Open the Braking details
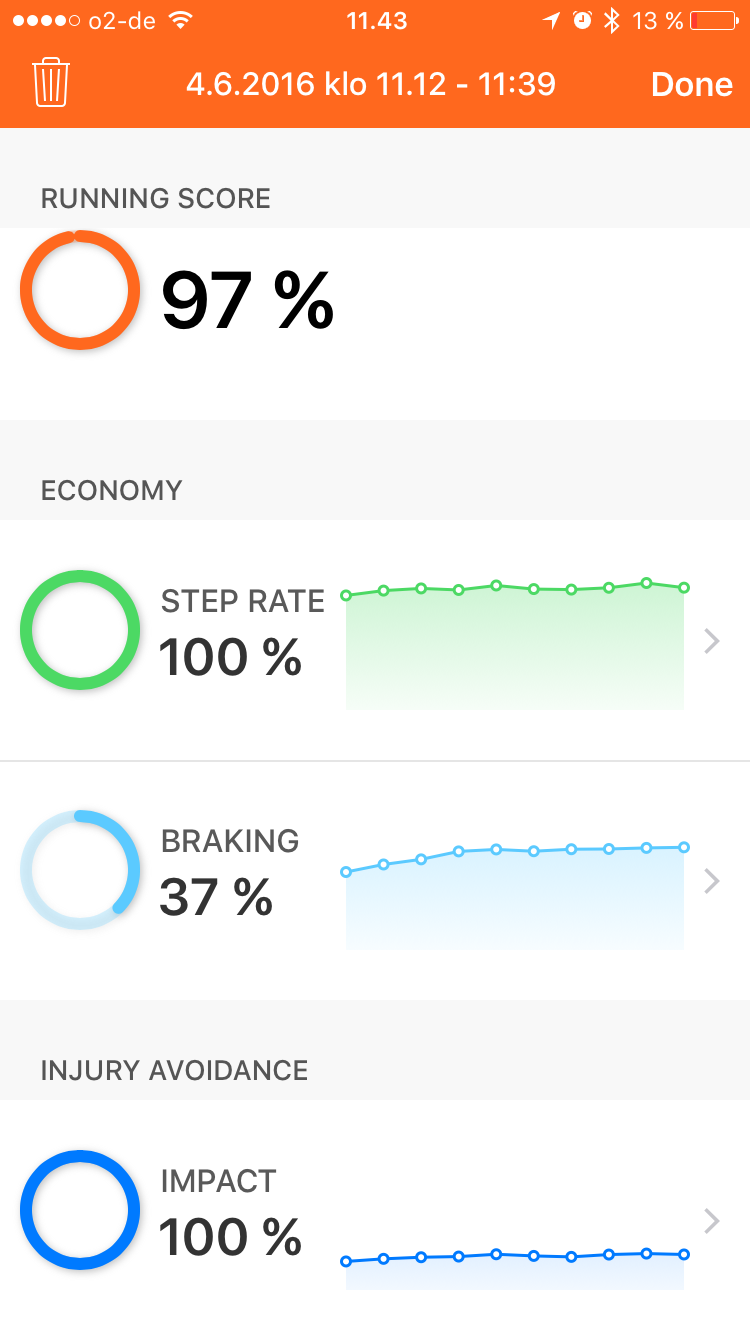This screenshot has width=750, height=1334. (375, 881)
